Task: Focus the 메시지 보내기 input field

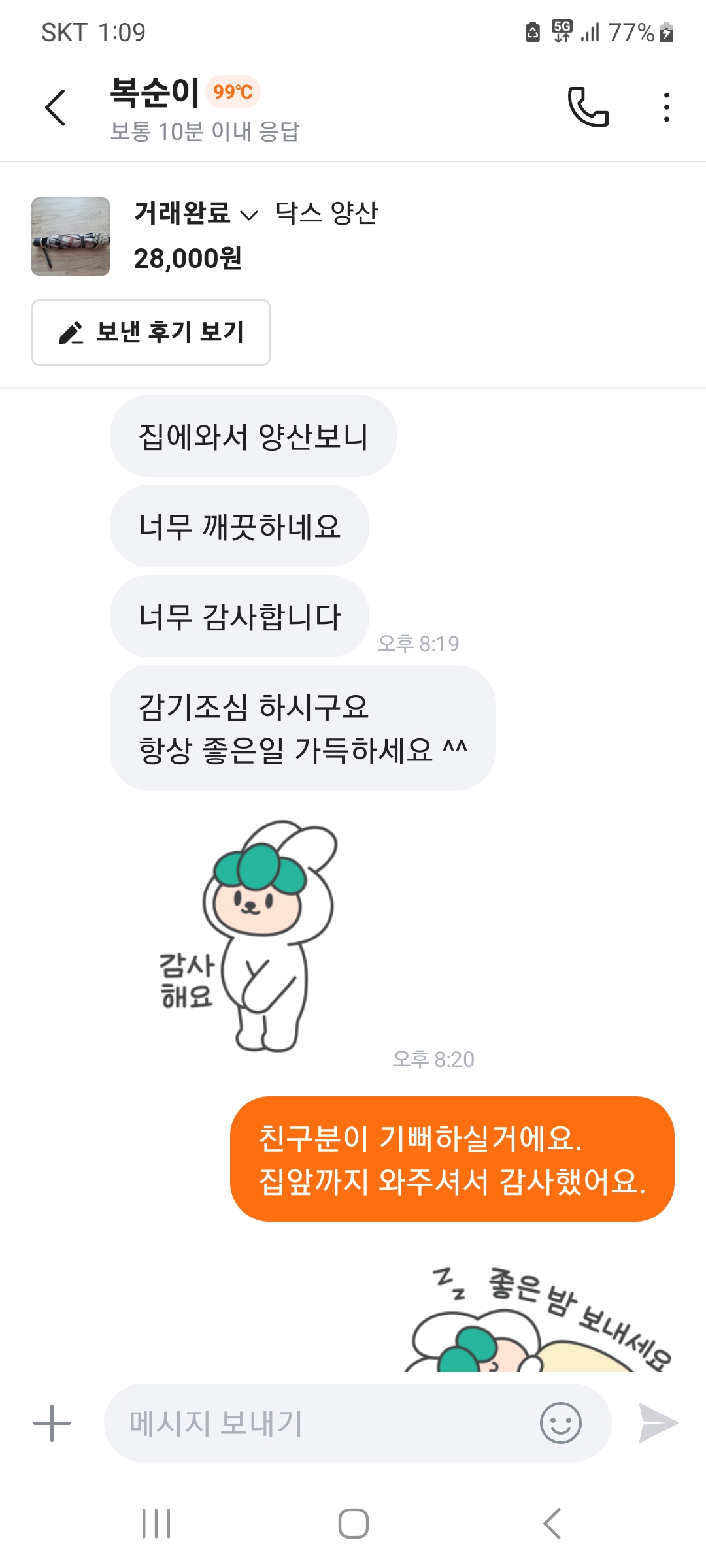Action: pos(314,1423)
